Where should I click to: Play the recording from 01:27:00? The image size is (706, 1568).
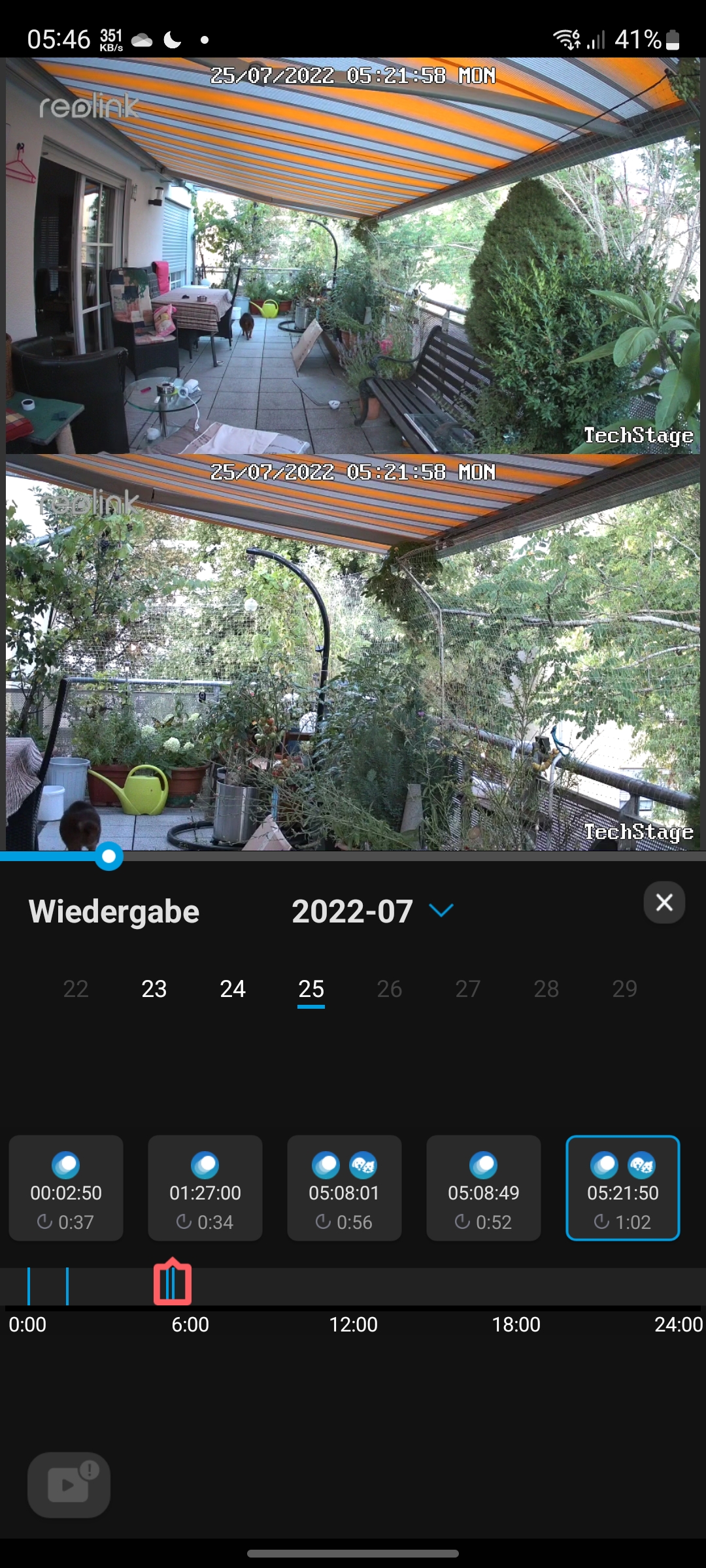click(x=205, y=1188)
